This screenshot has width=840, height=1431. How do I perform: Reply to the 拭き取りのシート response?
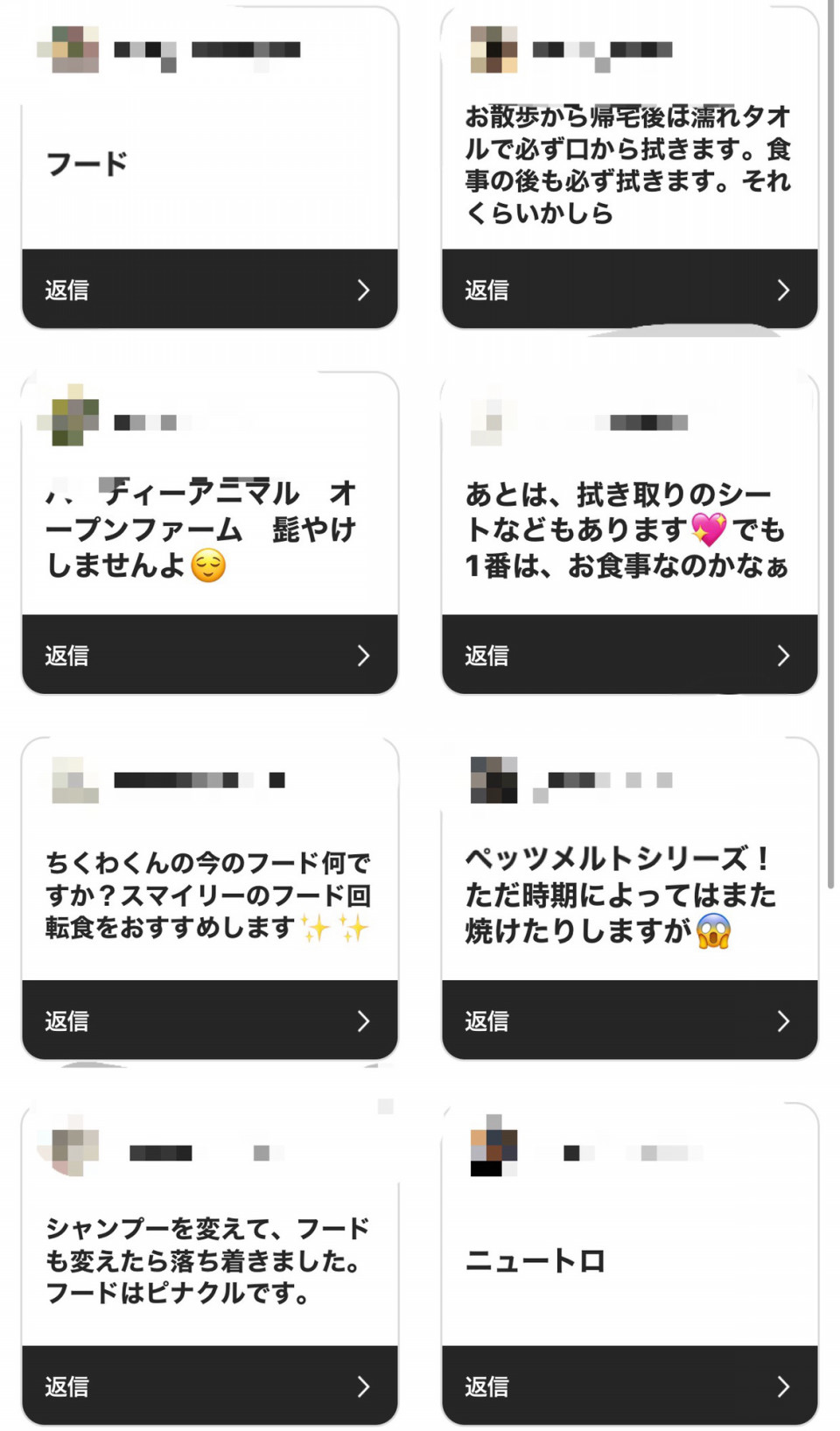click(x=629, y=656)
